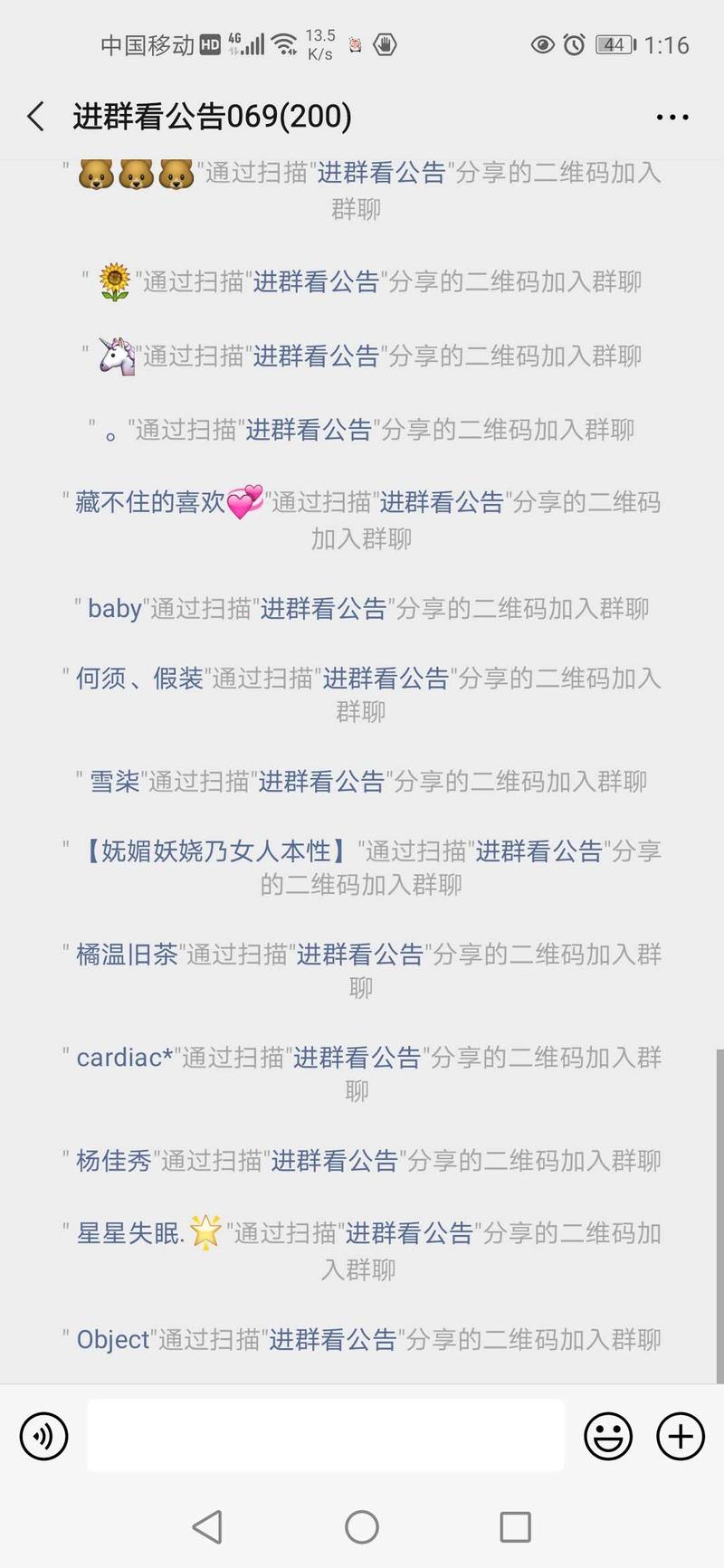Open the emoji picker icon
This screenshot has width=724, height=1568.
(608, 1436)
